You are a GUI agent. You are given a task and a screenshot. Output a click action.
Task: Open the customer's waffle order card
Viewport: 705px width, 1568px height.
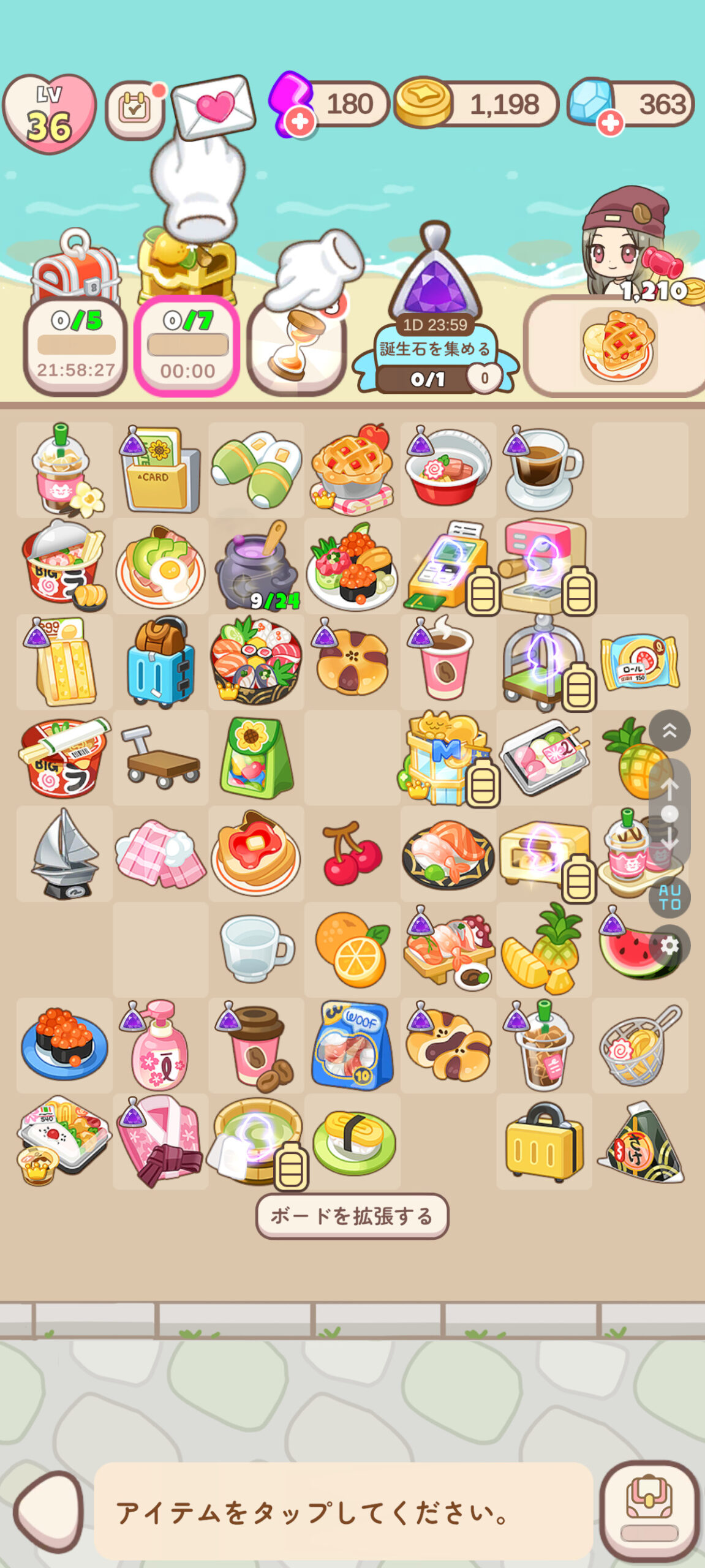point(617,346)
